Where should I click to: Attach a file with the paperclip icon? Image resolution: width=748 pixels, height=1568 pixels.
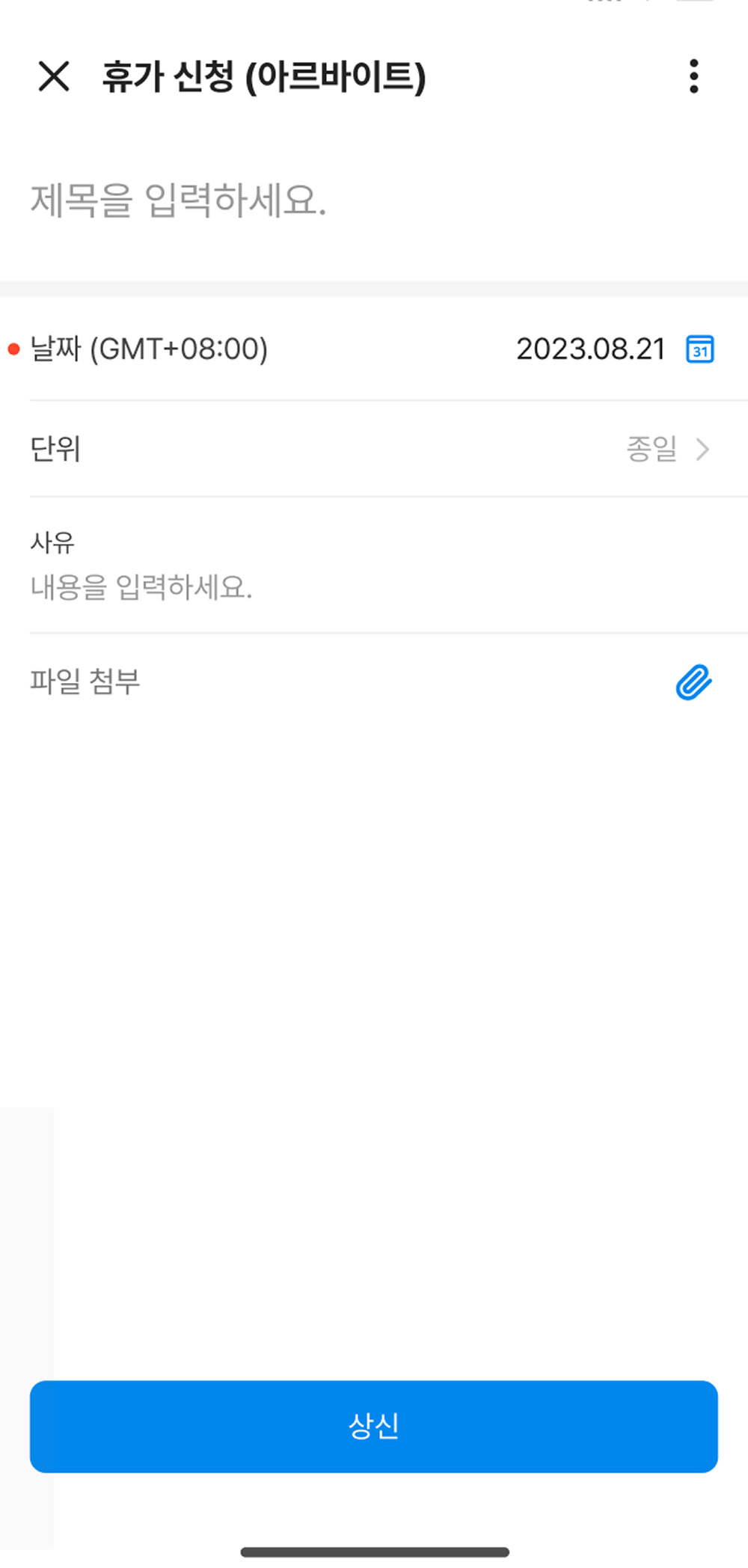694,682
